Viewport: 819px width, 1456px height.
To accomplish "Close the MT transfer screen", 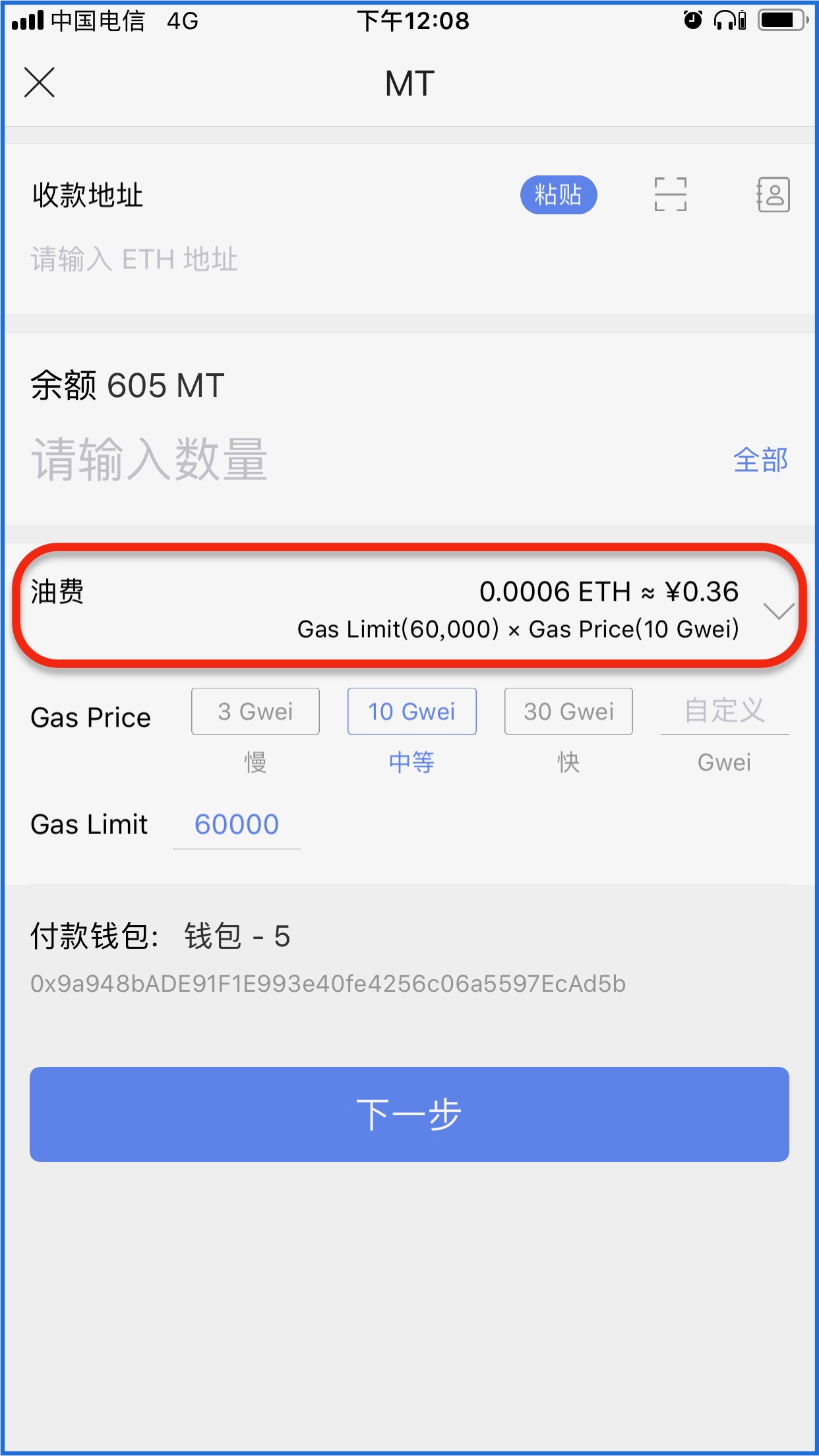I will click(x=40, y=82).
